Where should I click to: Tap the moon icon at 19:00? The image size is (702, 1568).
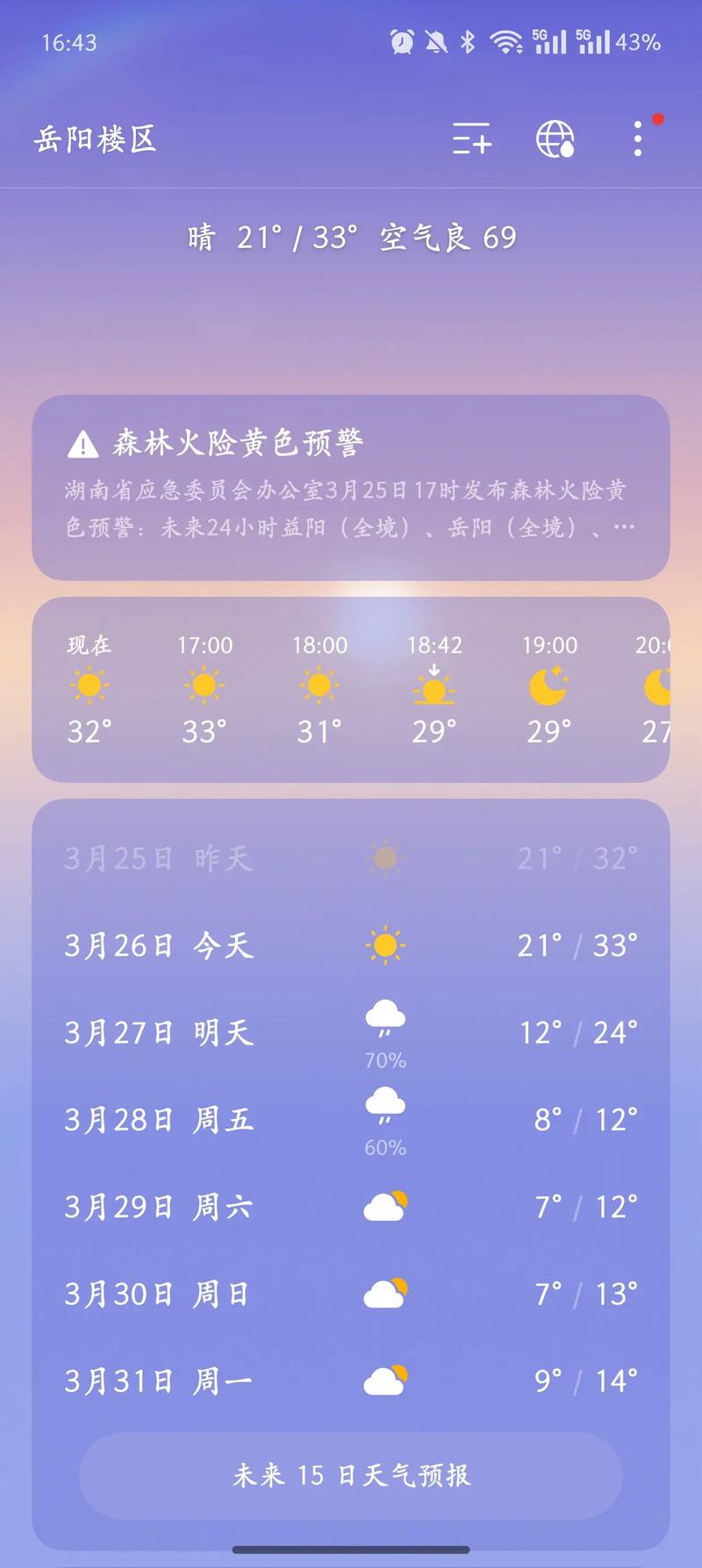(548, 688)
